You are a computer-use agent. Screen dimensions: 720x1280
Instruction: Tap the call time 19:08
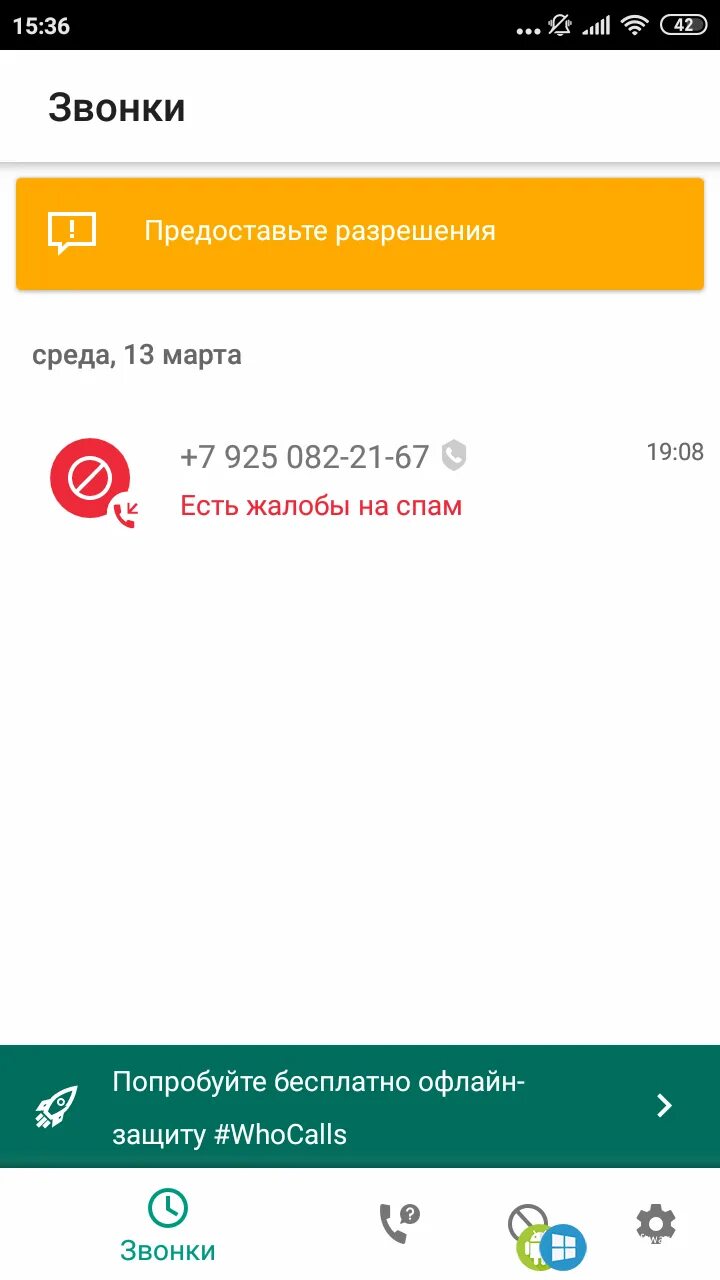tap(677, 451)
